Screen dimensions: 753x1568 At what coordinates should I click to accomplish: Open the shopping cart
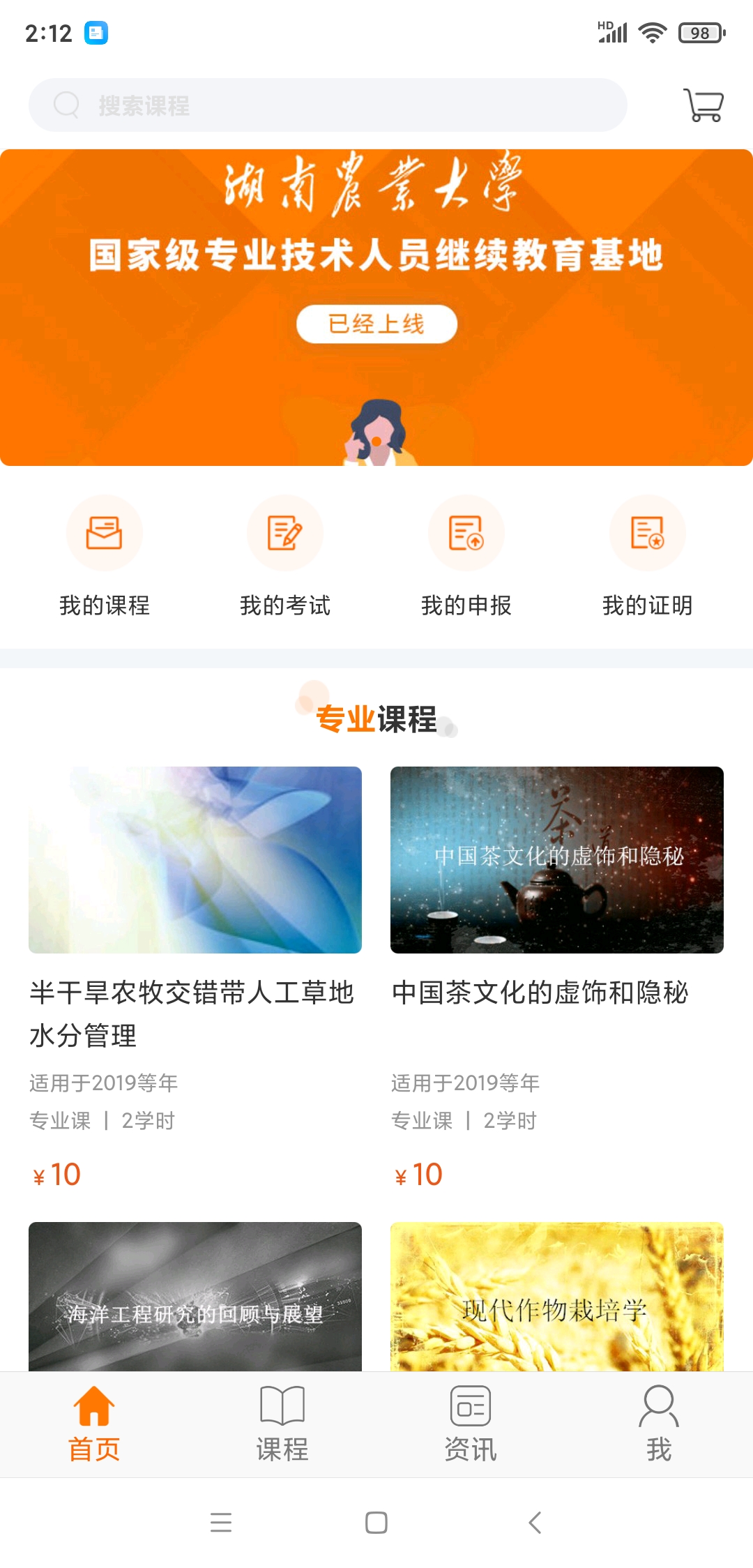[x=703, y=105]
